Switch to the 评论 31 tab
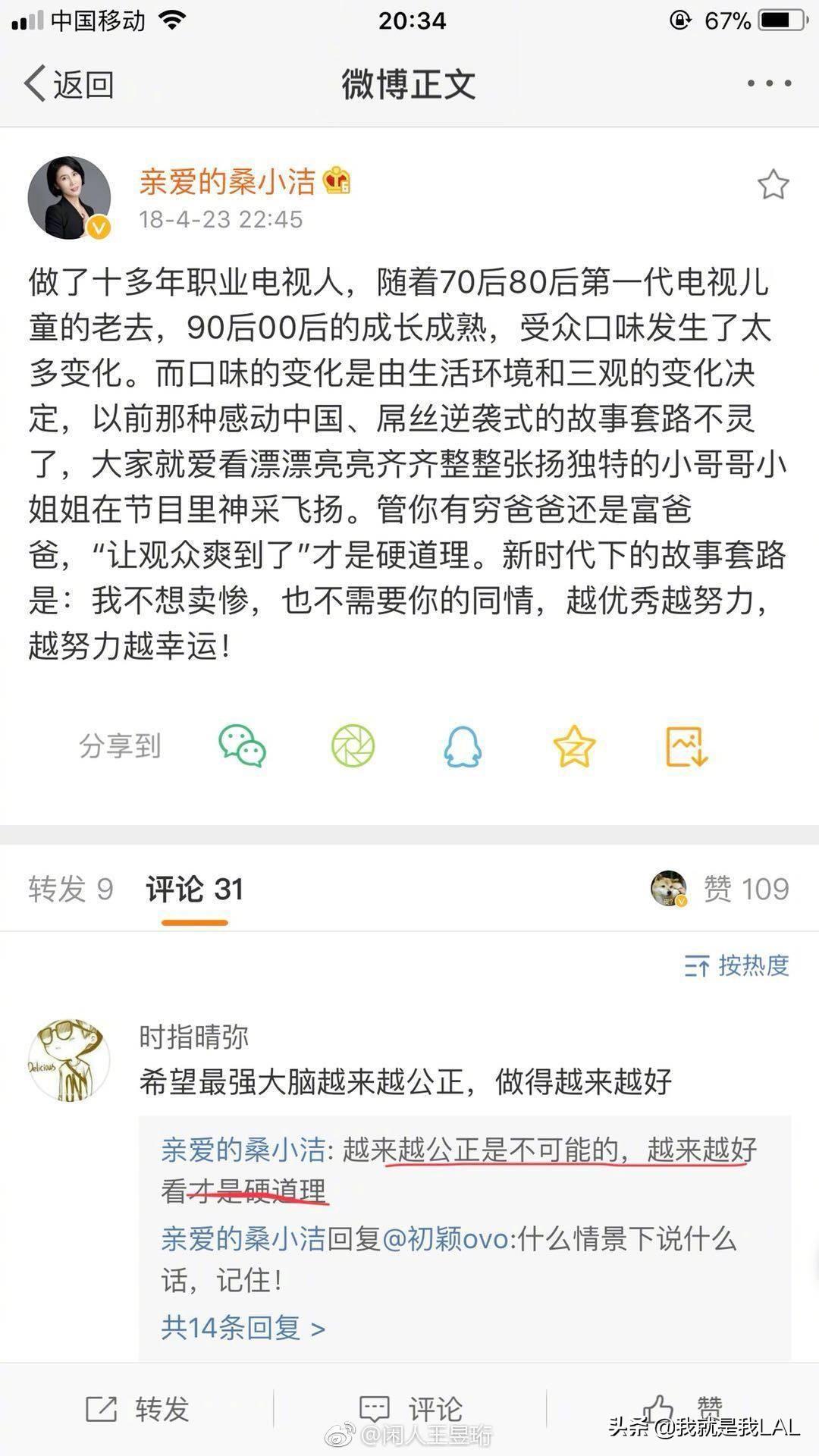 (194, 889)
